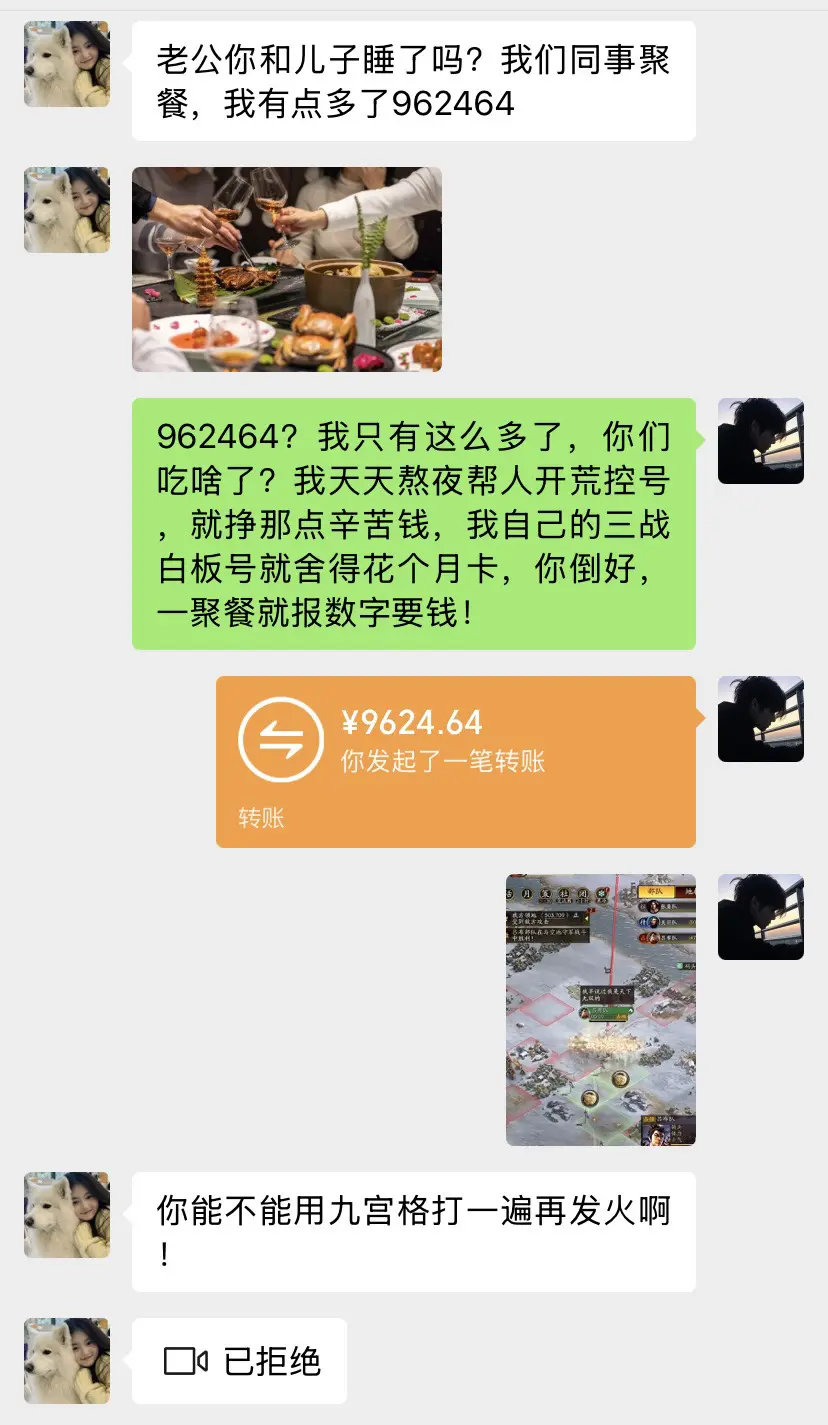Tap the wife's avatar next to the 九宫格 message
This screenshot has width=828, height=1425.
click(66, 1213)
